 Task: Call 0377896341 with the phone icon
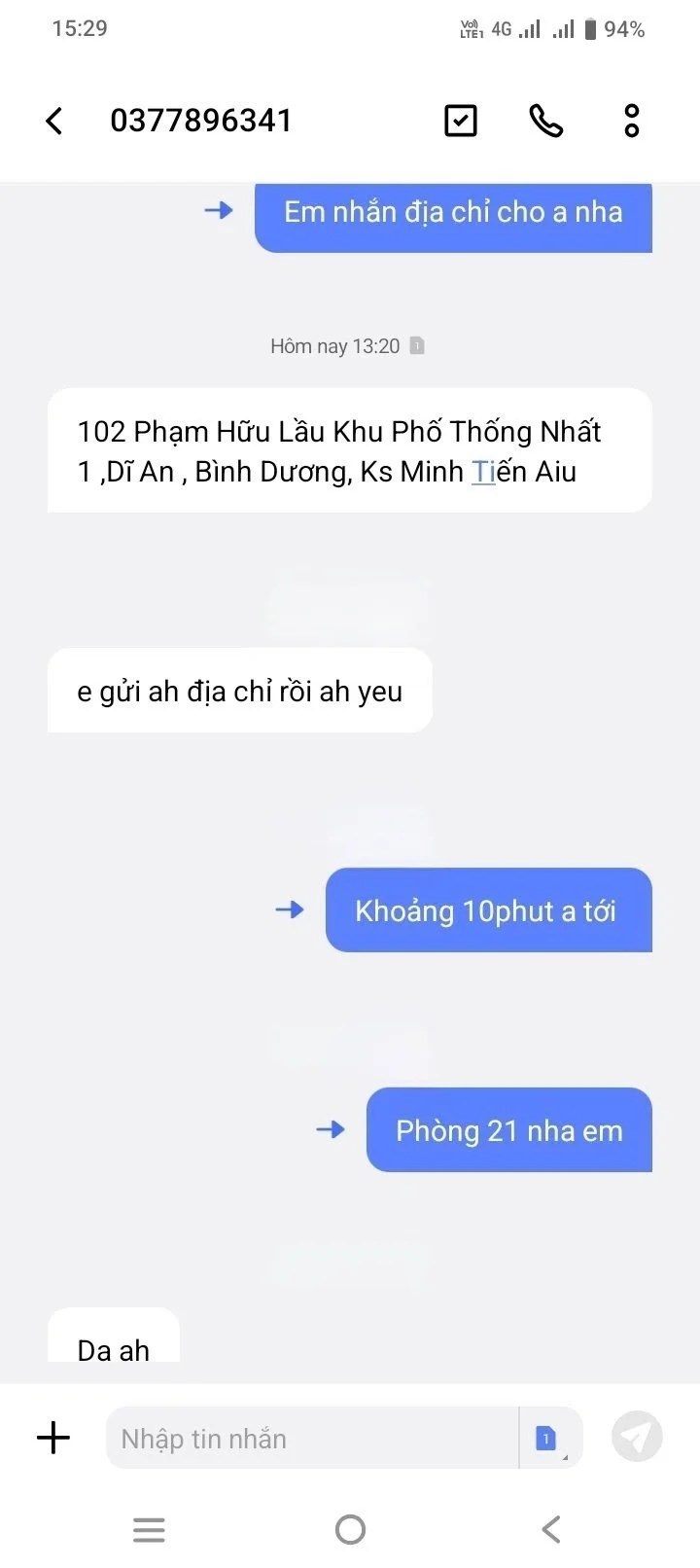[x=545, y=121]
